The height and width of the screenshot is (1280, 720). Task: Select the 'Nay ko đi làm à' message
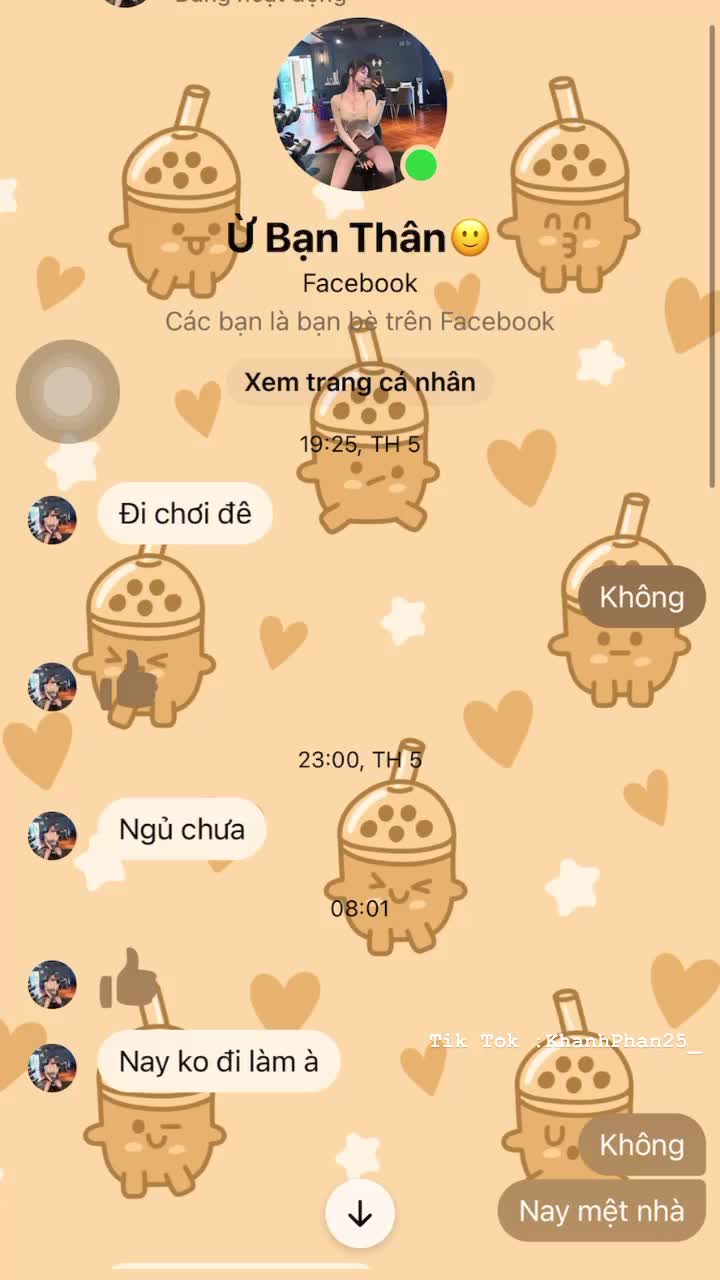click(218, 1061)
